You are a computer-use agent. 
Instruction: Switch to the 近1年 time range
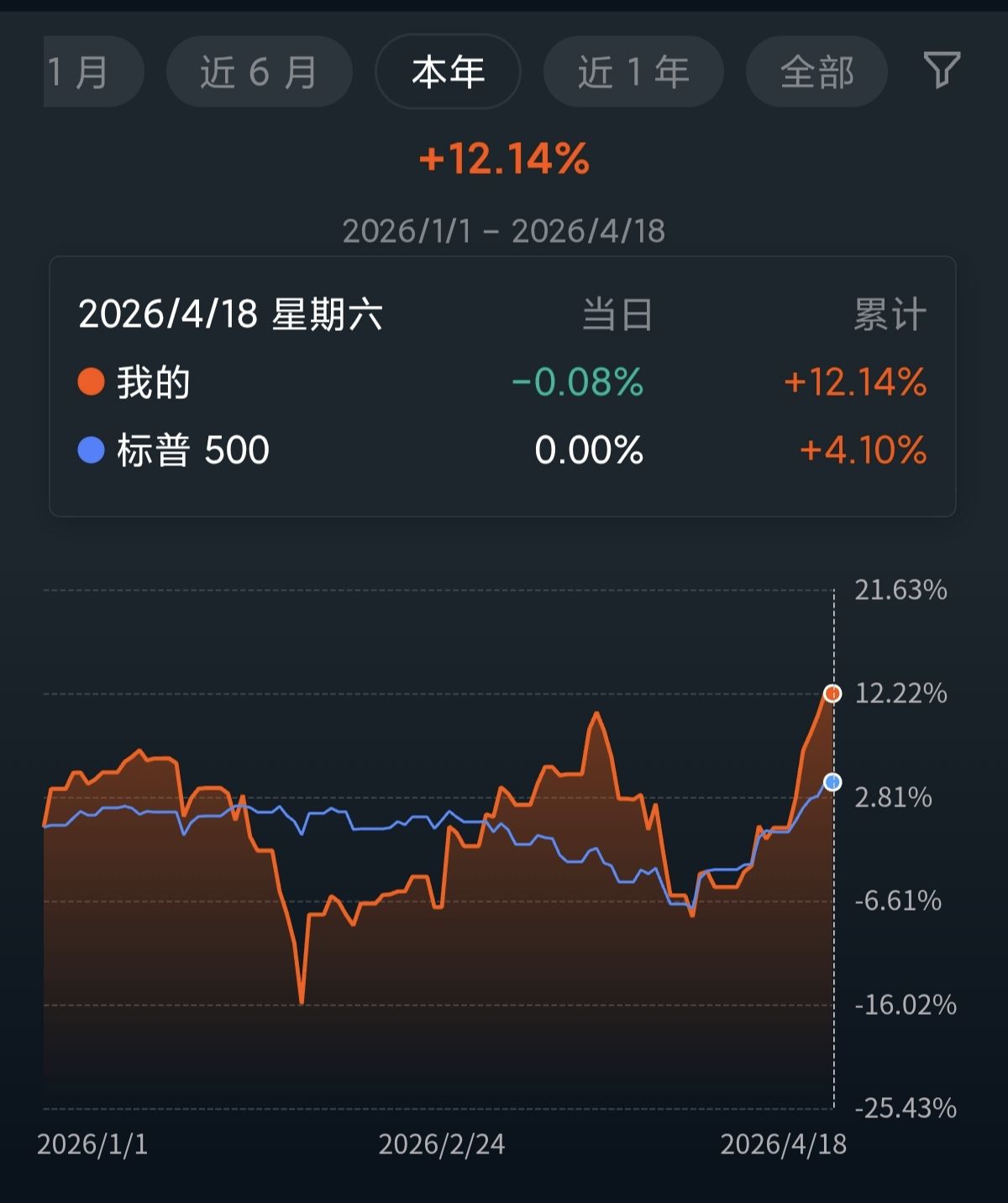tap(633, 72)
